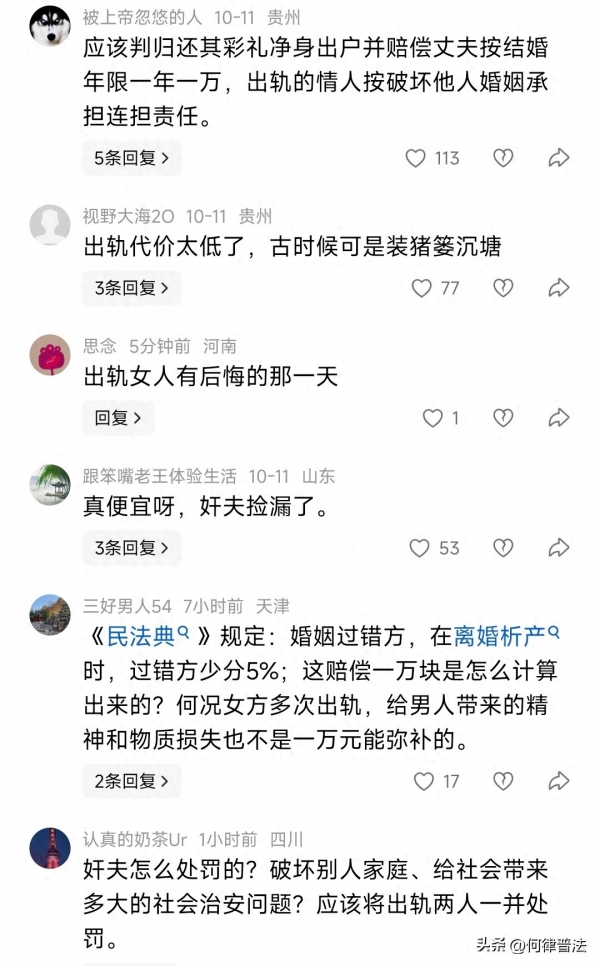Expand 3条回复 under 视野大海2O's comment
The image size is (600, 966).
[x=131, y=288]
